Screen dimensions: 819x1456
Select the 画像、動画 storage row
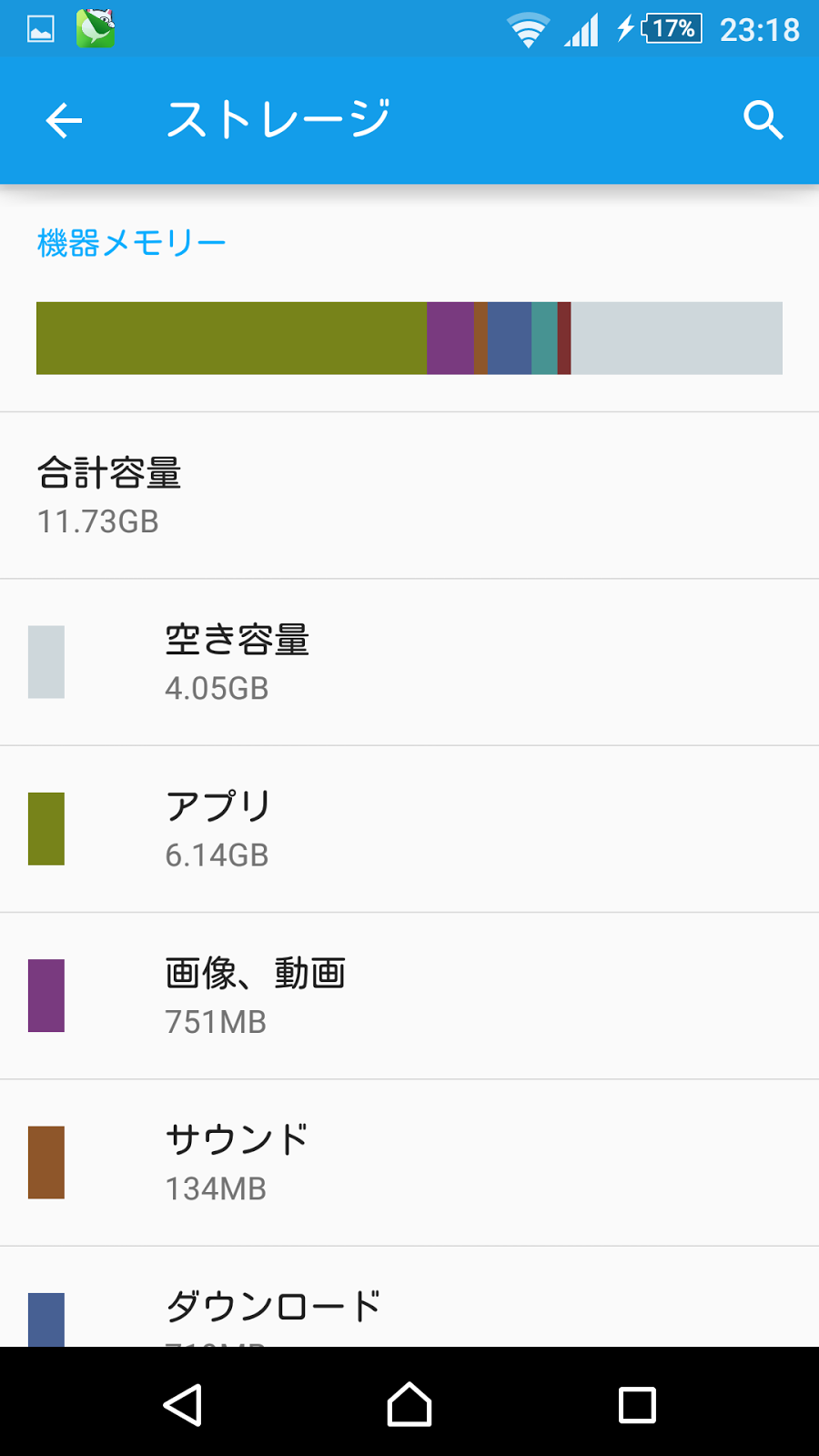tap(409, 996)
